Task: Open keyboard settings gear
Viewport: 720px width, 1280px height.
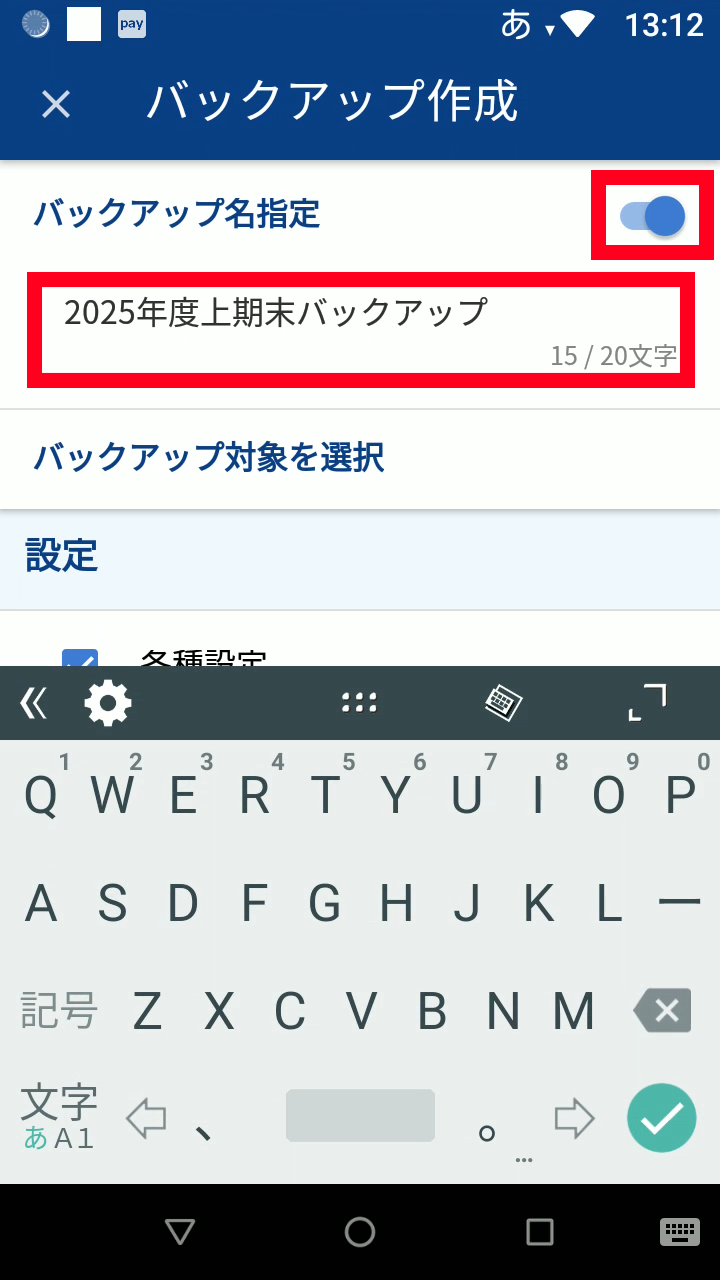Action: pyautogui.click(x=108, y=704)
